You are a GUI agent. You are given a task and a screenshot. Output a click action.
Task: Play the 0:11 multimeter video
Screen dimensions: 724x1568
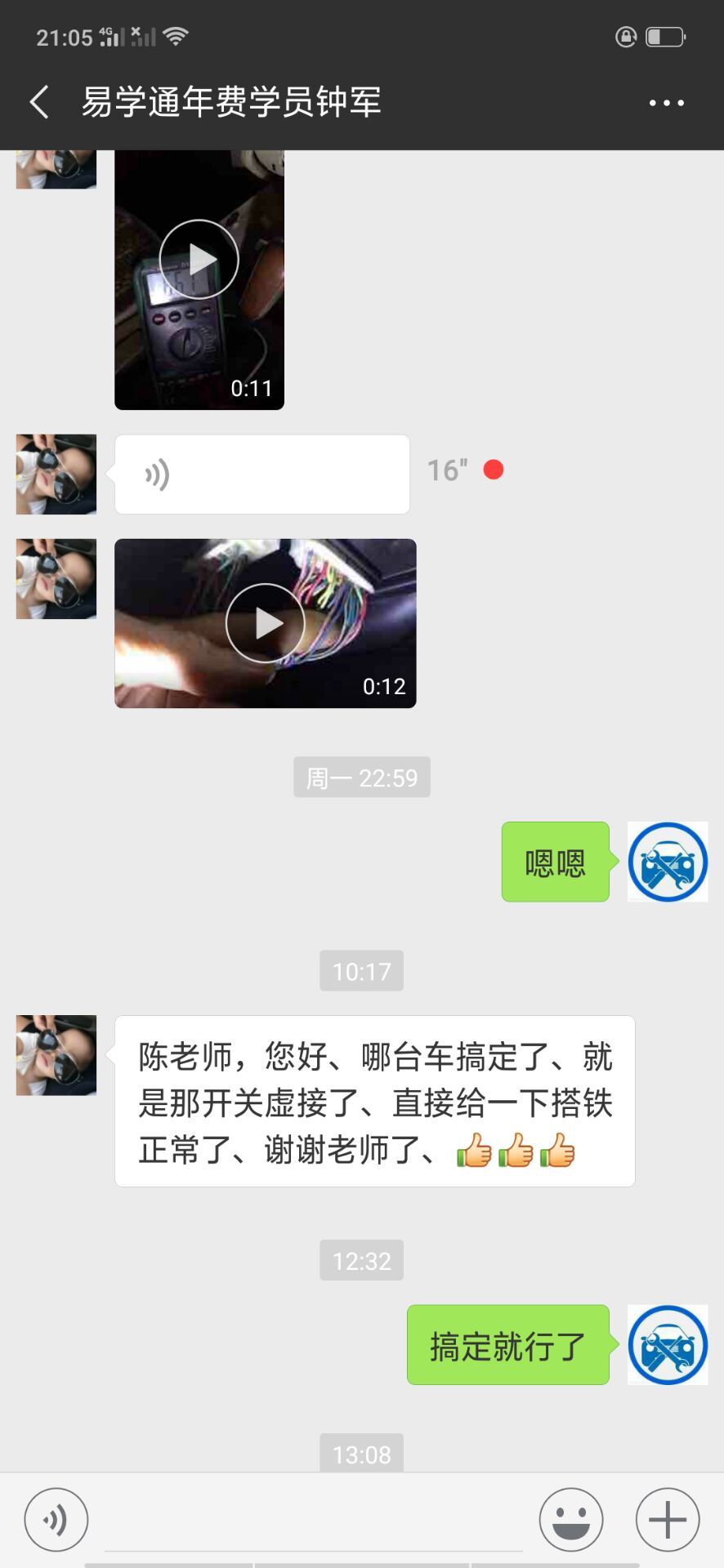coord(199,259)
